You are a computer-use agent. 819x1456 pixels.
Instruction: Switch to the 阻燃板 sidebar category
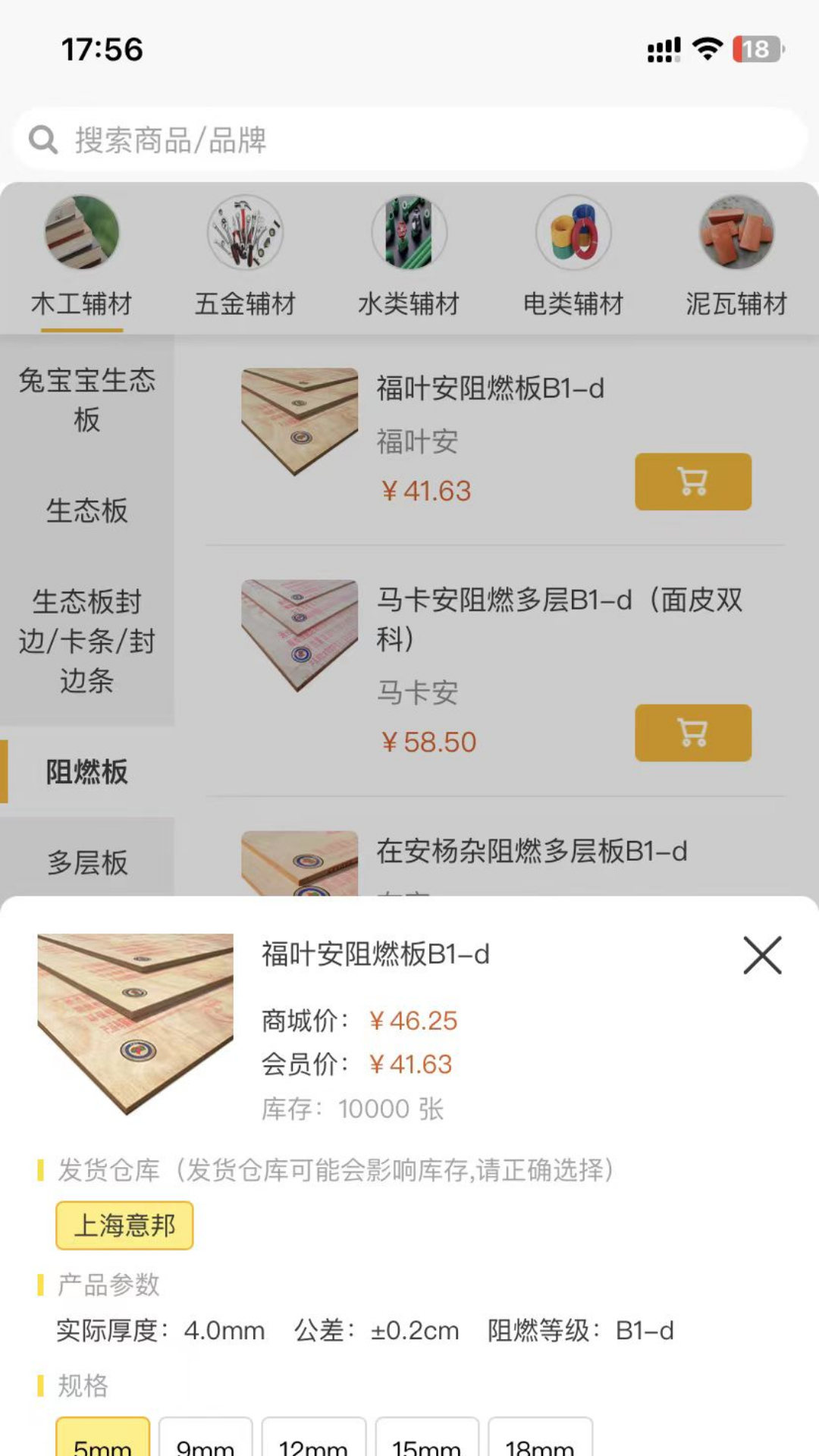click(x=87, y=773)
